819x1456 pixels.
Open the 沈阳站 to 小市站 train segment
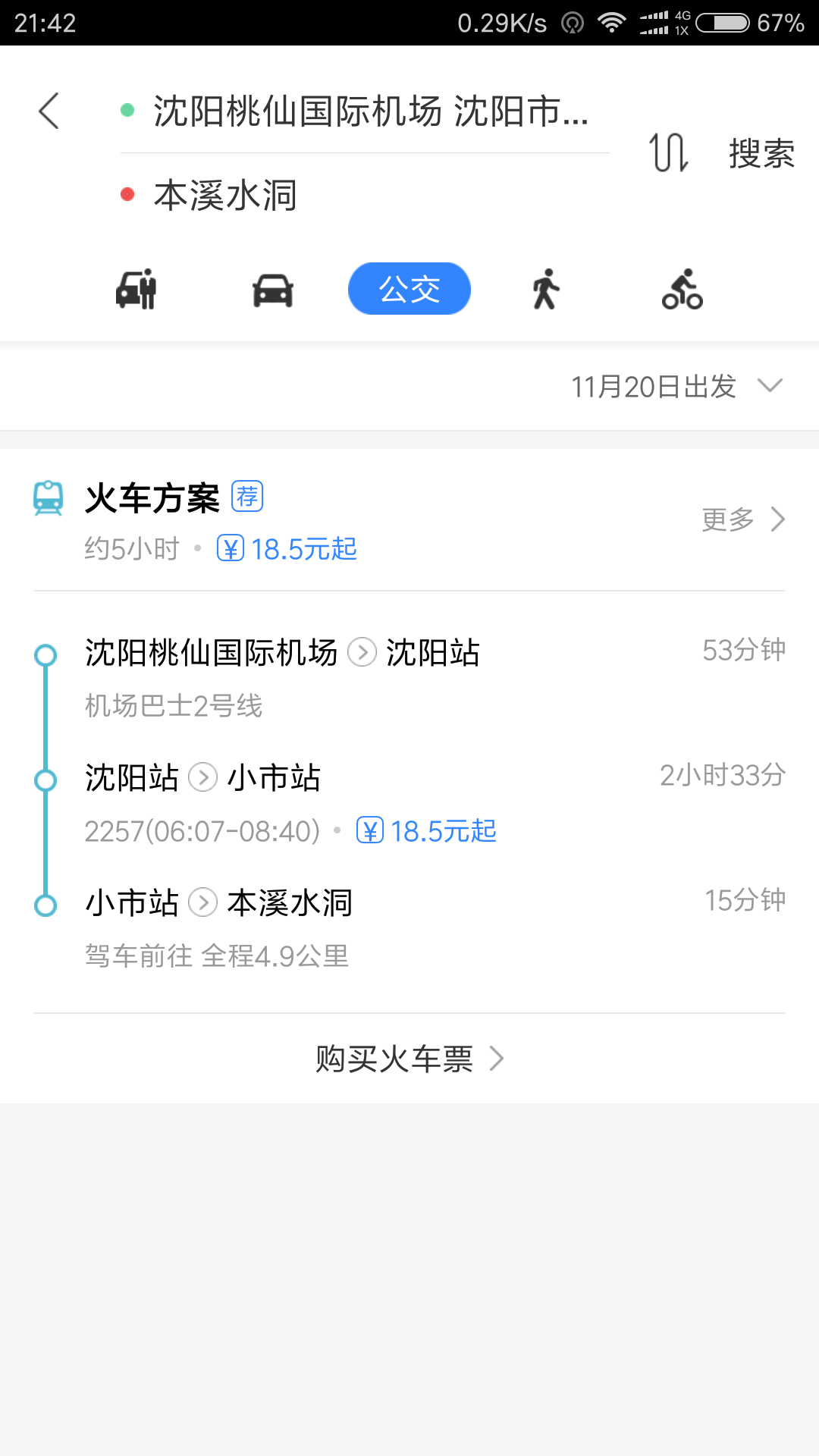(409, 802)
